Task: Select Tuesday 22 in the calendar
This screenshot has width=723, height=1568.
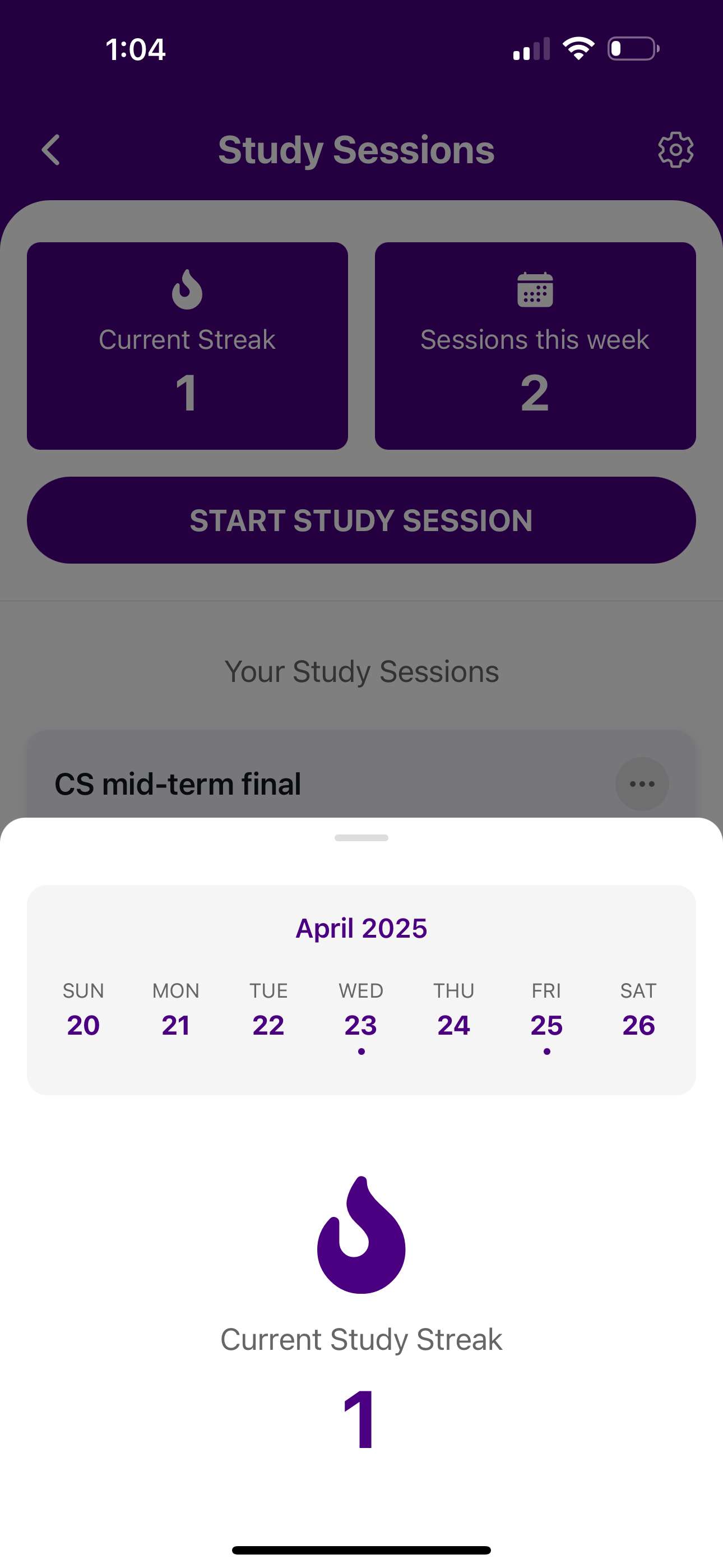Action: coord(268,1025)
